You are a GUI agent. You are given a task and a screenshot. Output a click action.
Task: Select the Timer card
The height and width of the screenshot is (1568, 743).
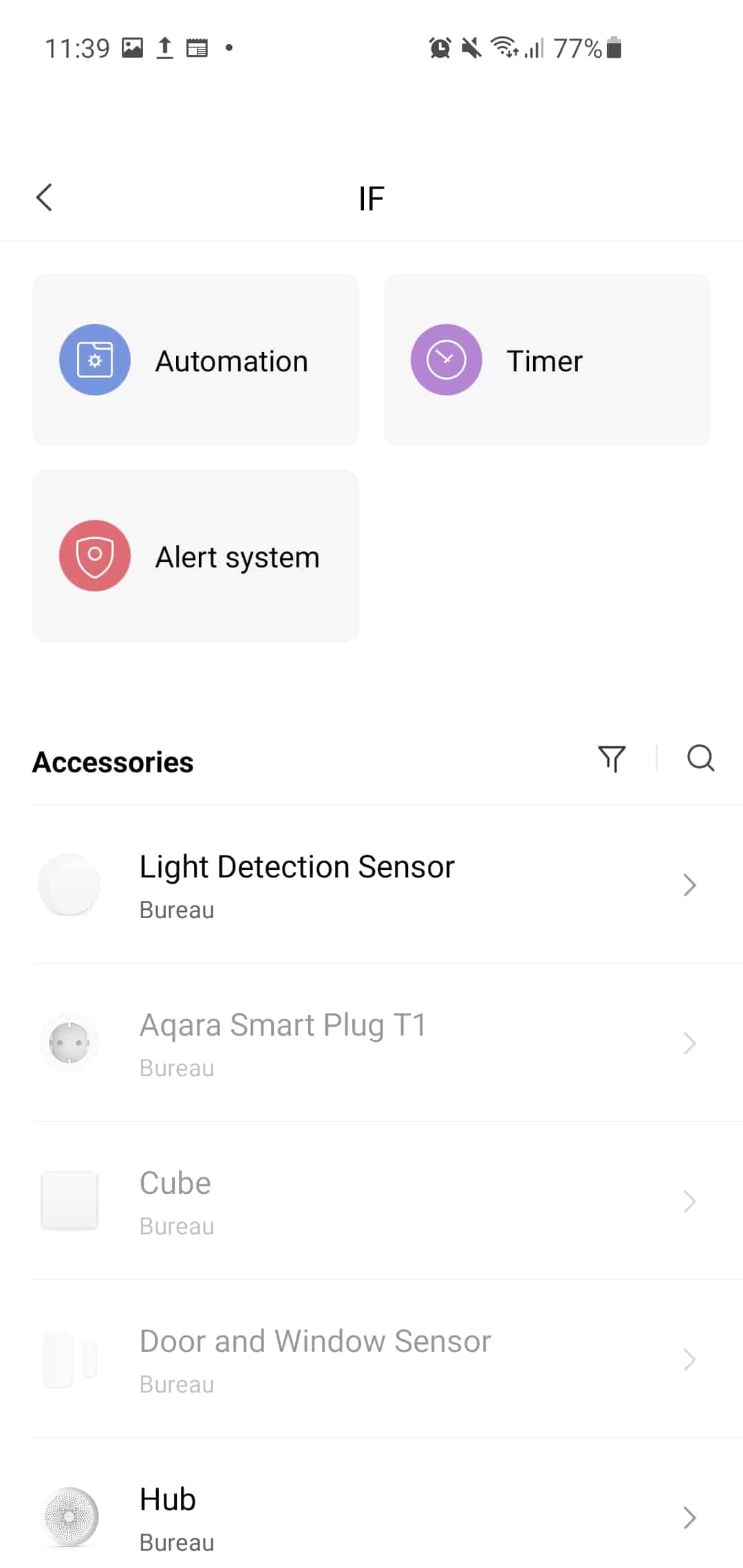547,360
